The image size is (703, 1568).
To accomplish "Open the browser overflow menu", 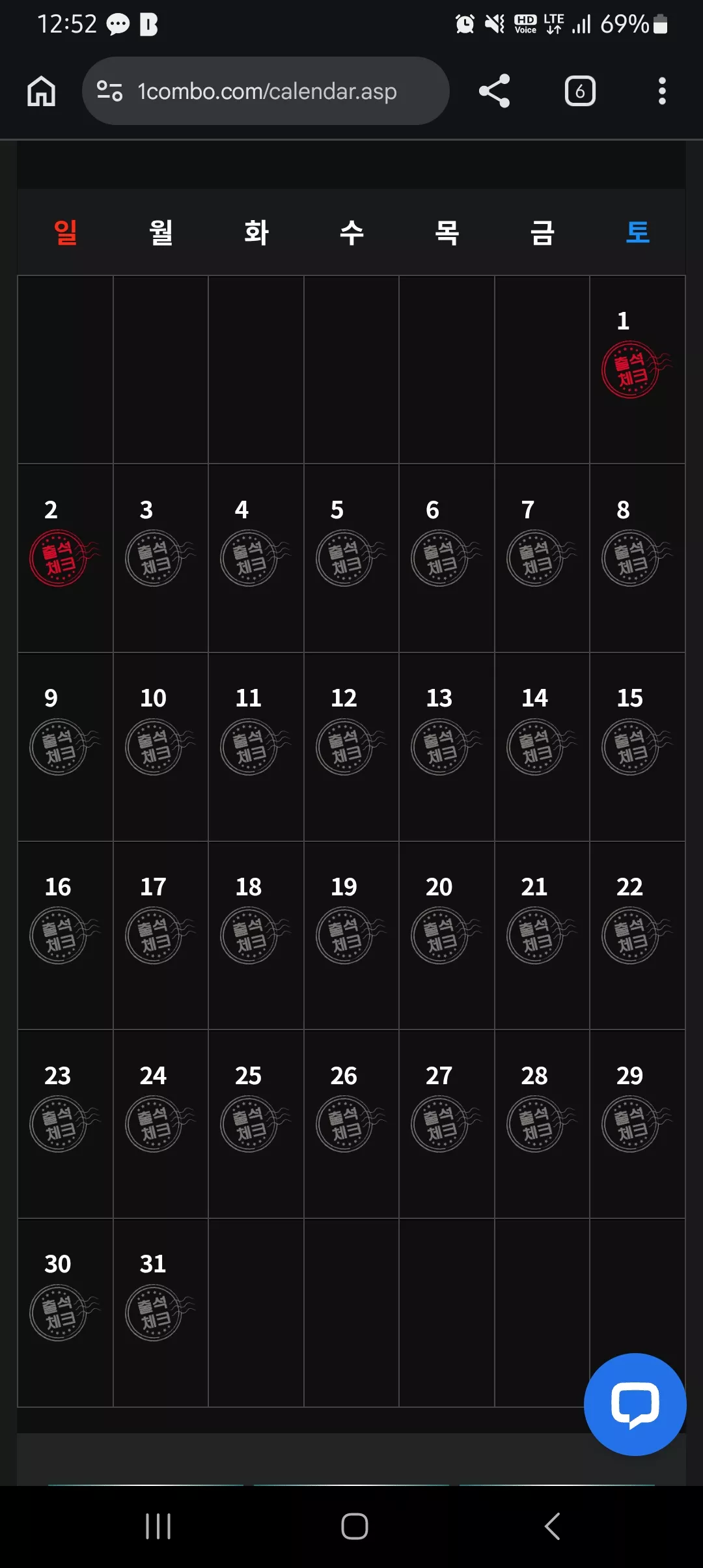I will click(662, 91).
